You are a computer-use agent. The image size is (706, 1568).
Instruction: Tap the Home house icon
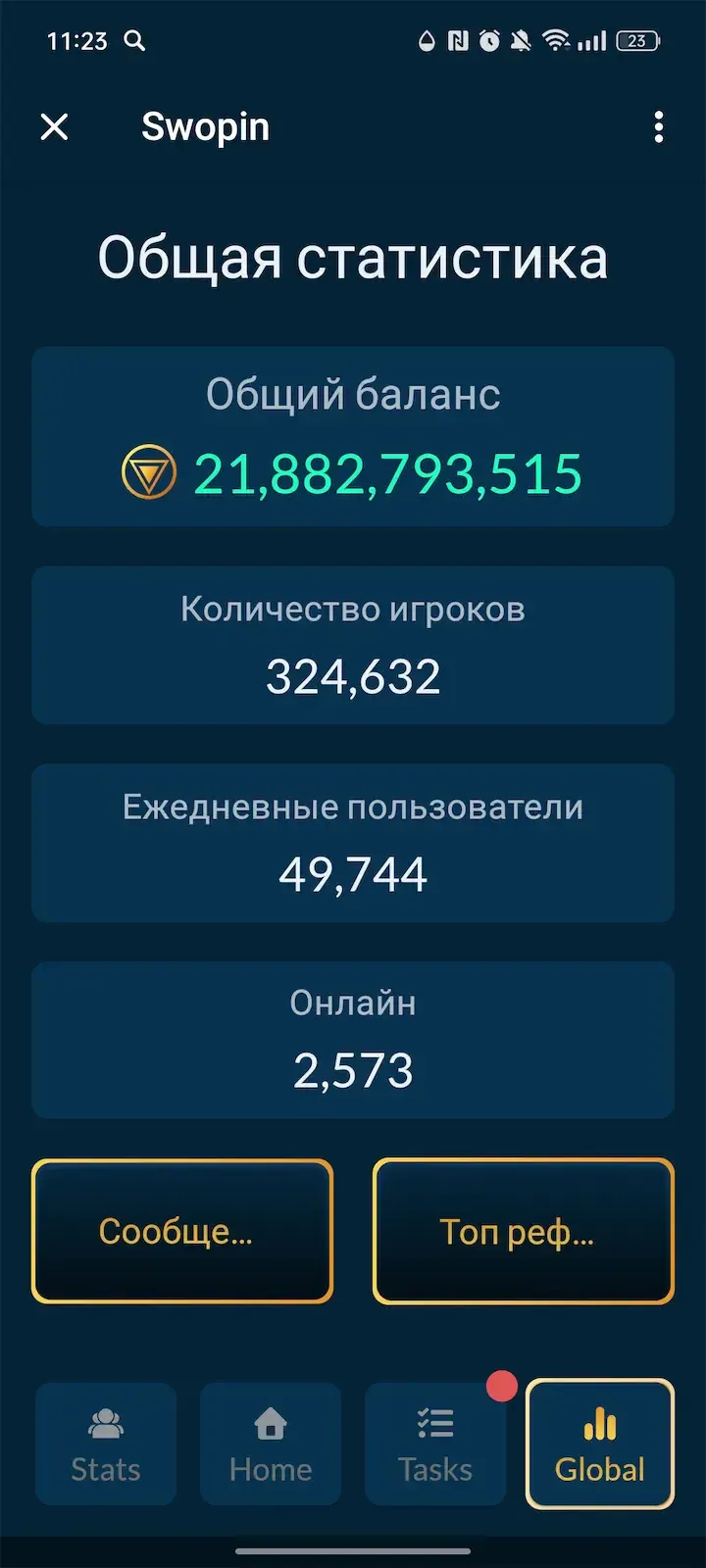click(x=270, y=1421)
